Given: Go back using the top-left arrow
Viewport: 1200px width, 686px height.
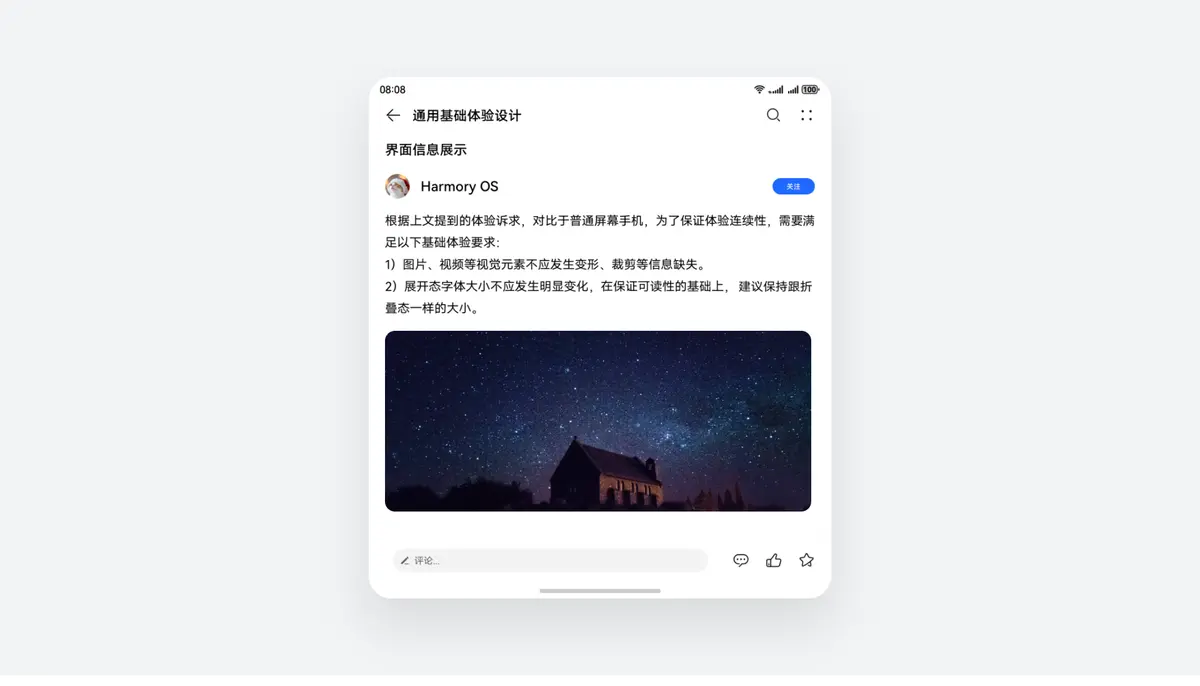Looking at the screenshot, I should pyautogui.click(x=393, y=116).
